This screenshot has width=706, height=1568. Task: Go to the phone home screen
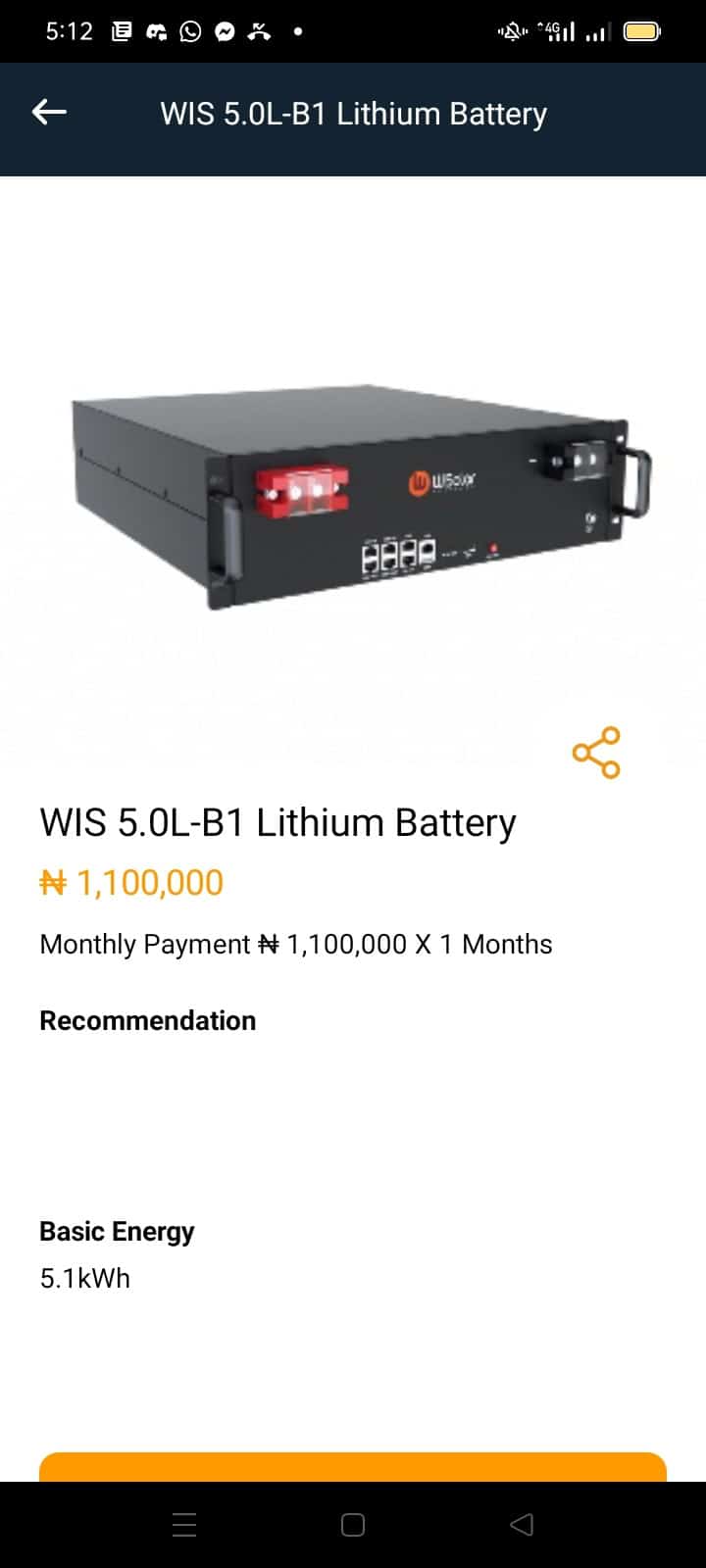tap(353, 1525)
